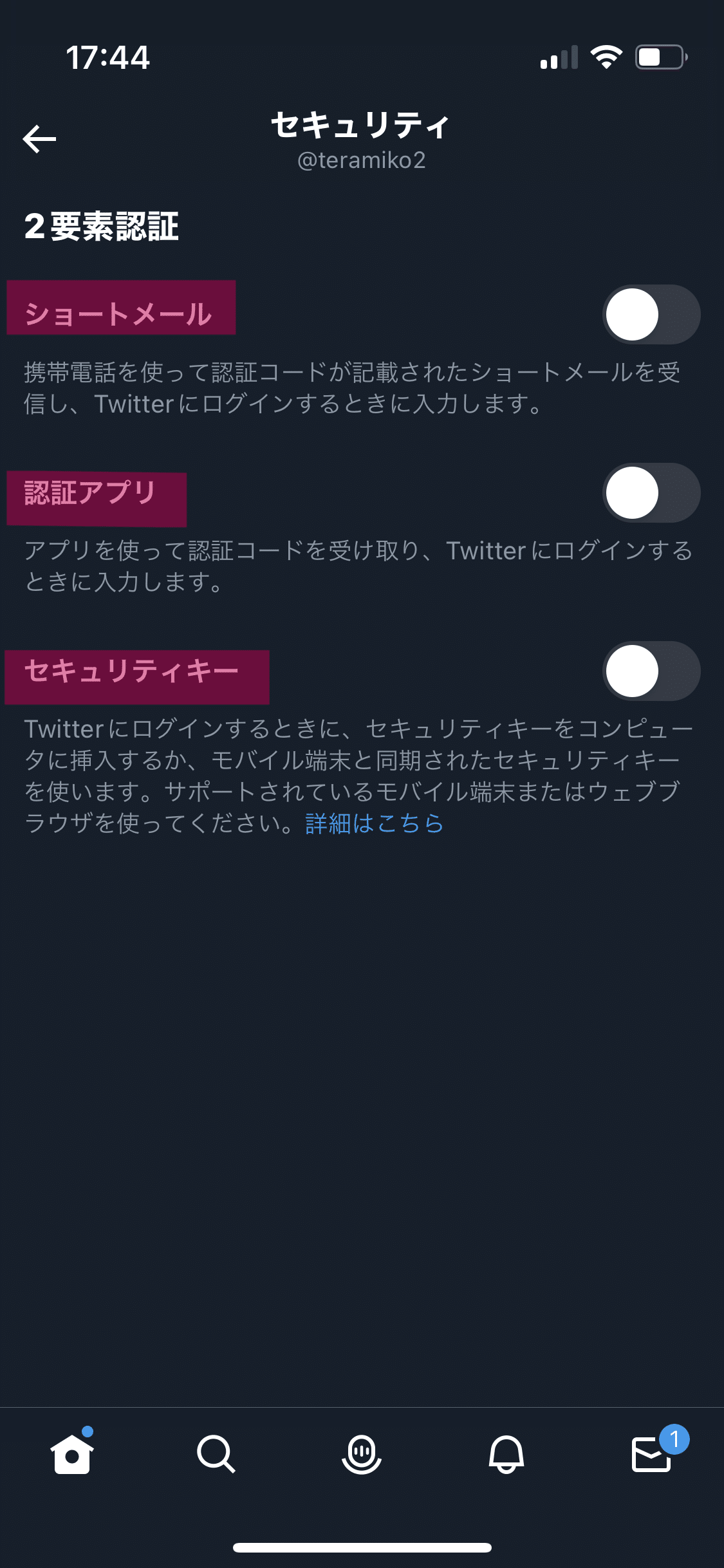Turn on the 認証アプリ toggle
724x1568 pixels.
coord(651,492)
